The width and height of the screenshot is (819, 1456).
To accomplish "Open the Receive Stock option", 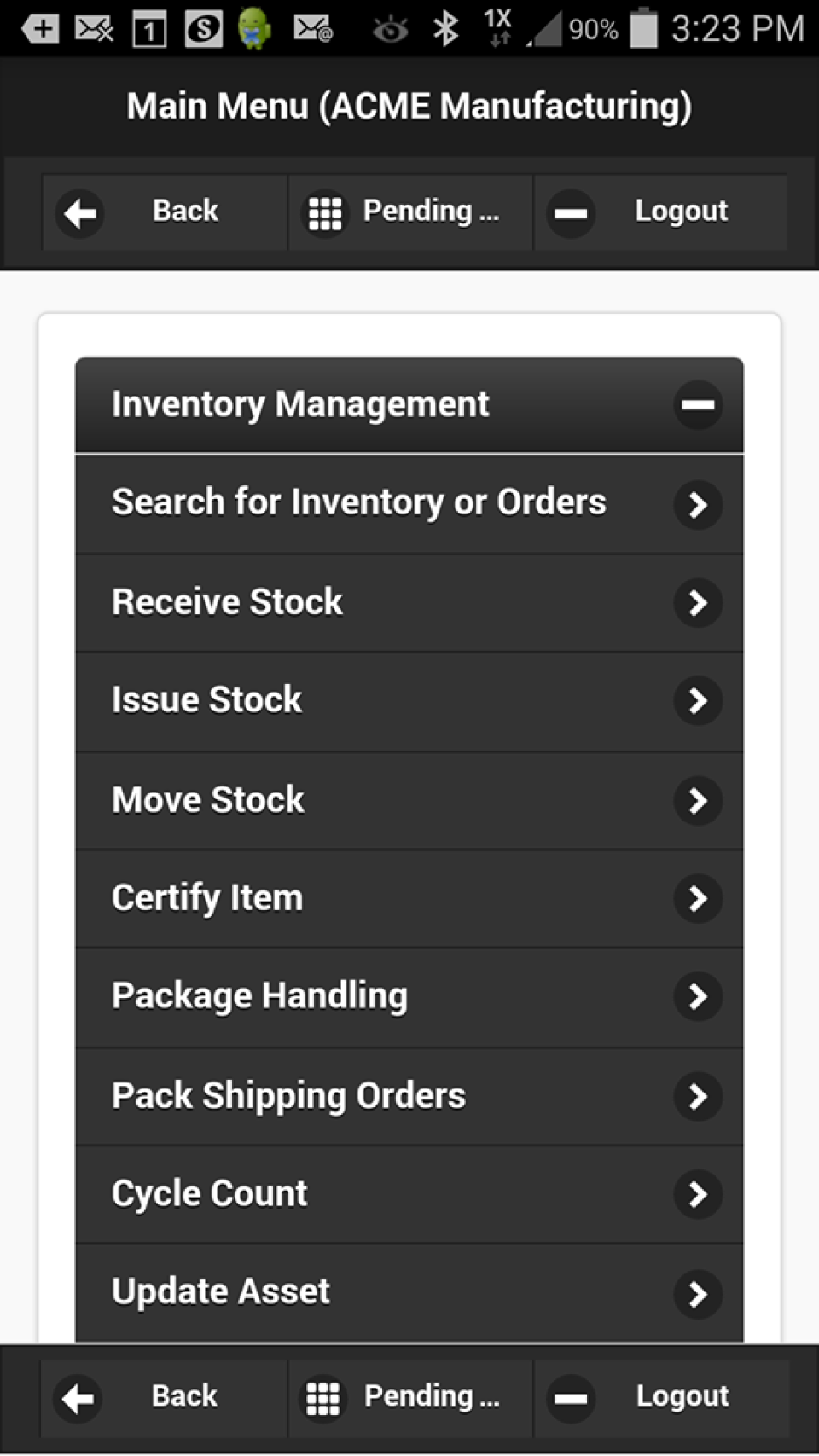I will tap(409, 602).
